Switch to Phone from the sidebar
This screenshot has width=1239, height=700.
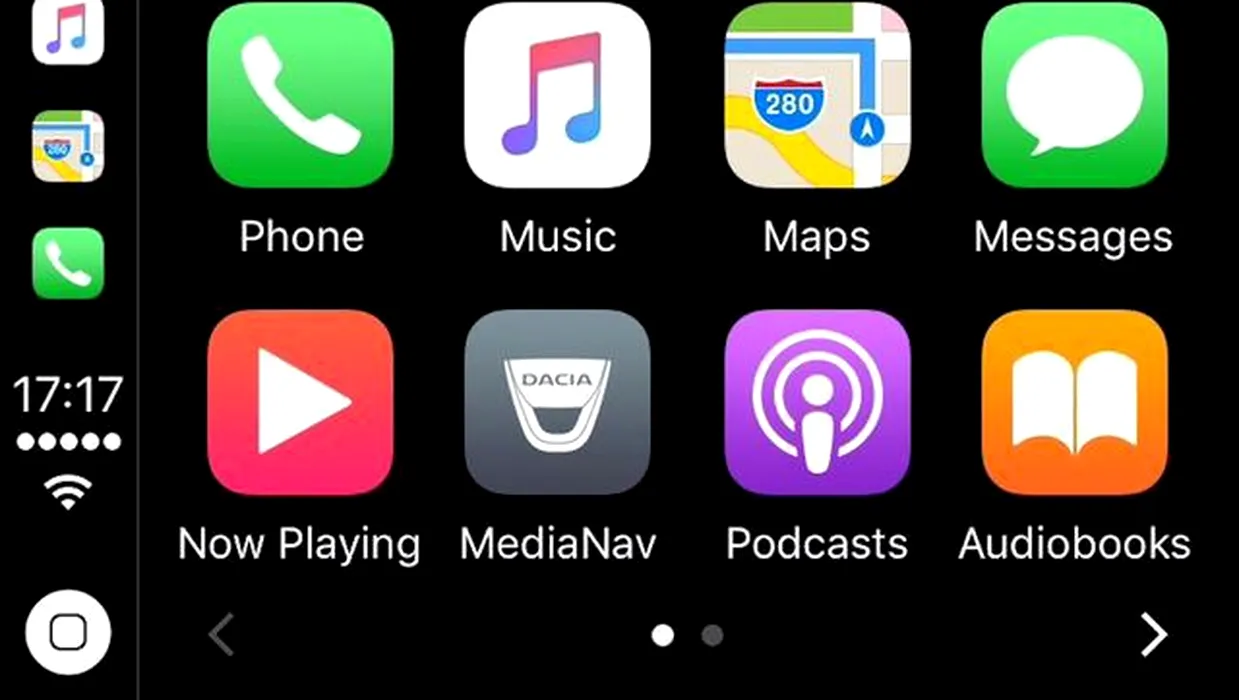pyautogui.click(x=68, y=263)
